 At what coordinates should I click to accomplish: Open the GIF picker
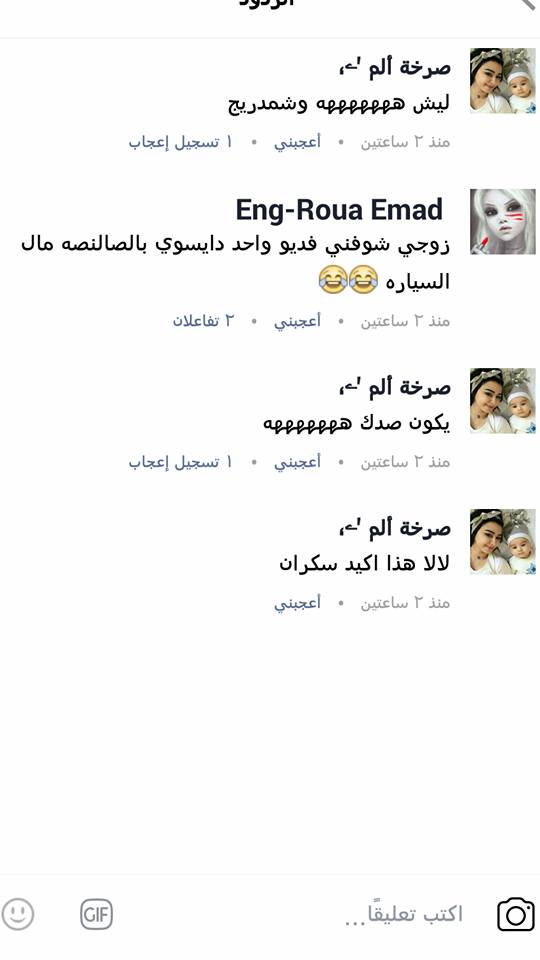coord(97,915)
